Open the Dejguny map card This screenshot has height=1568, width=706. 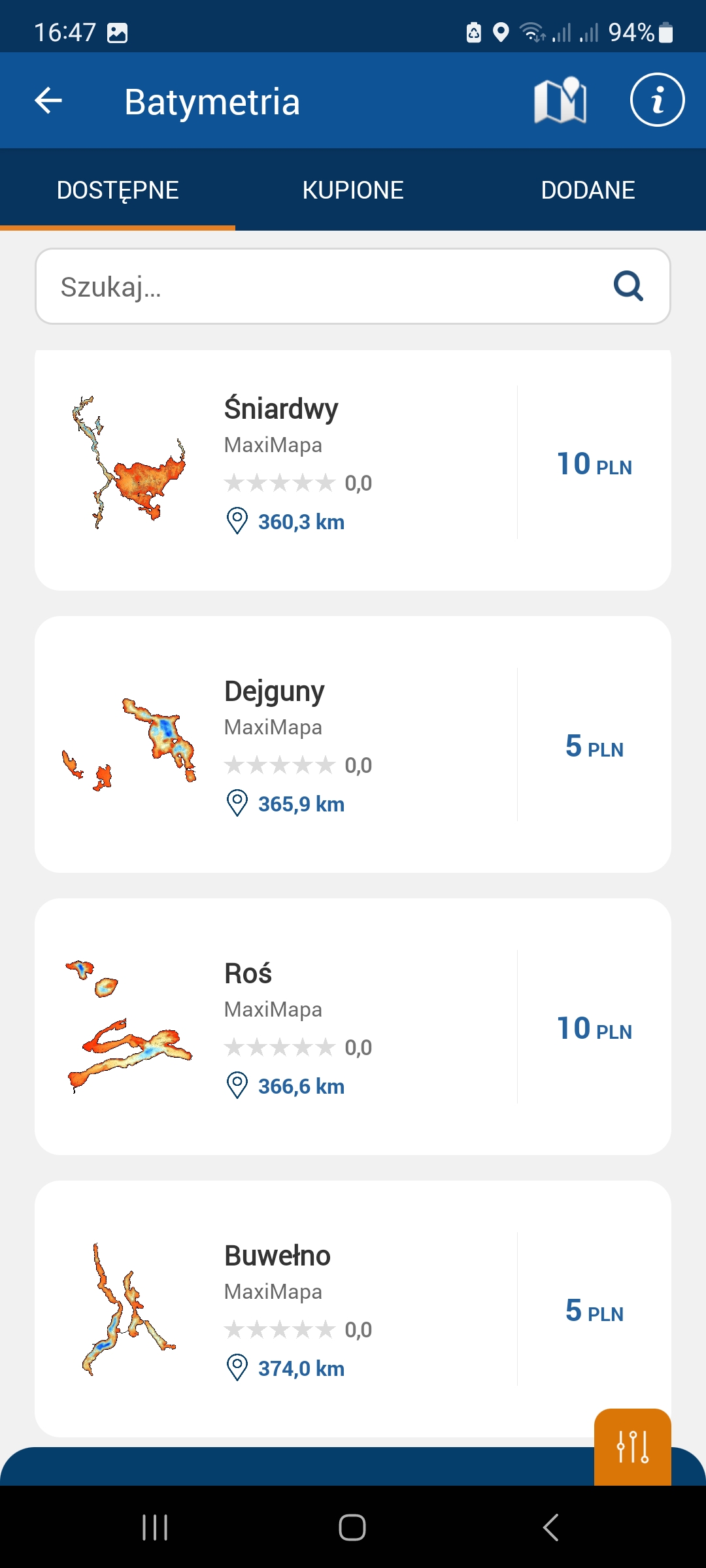(353, 744)
